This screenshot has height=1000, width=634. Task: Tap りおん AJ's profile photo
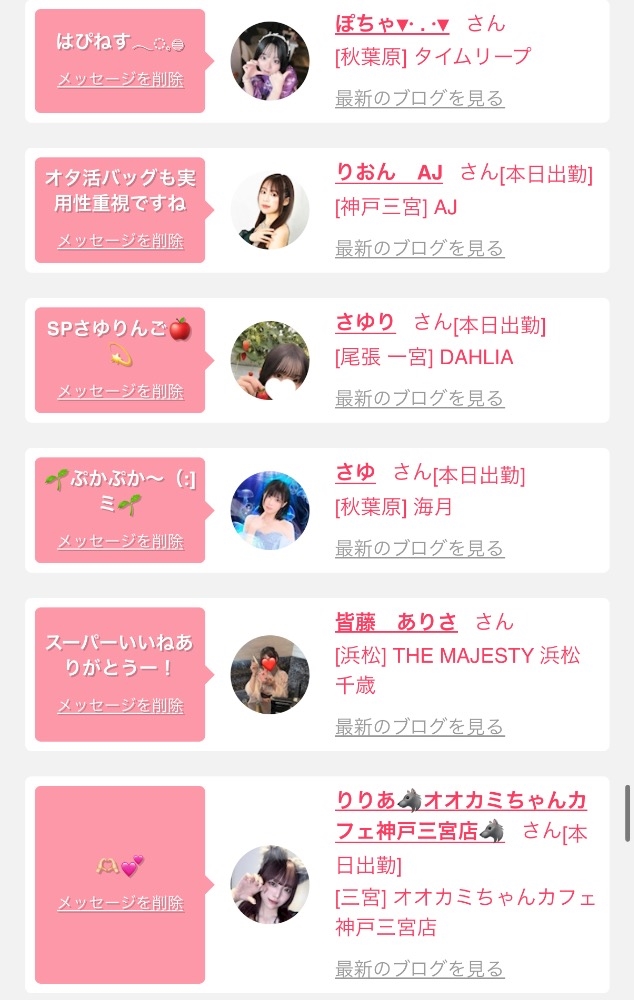pos(270,210)
